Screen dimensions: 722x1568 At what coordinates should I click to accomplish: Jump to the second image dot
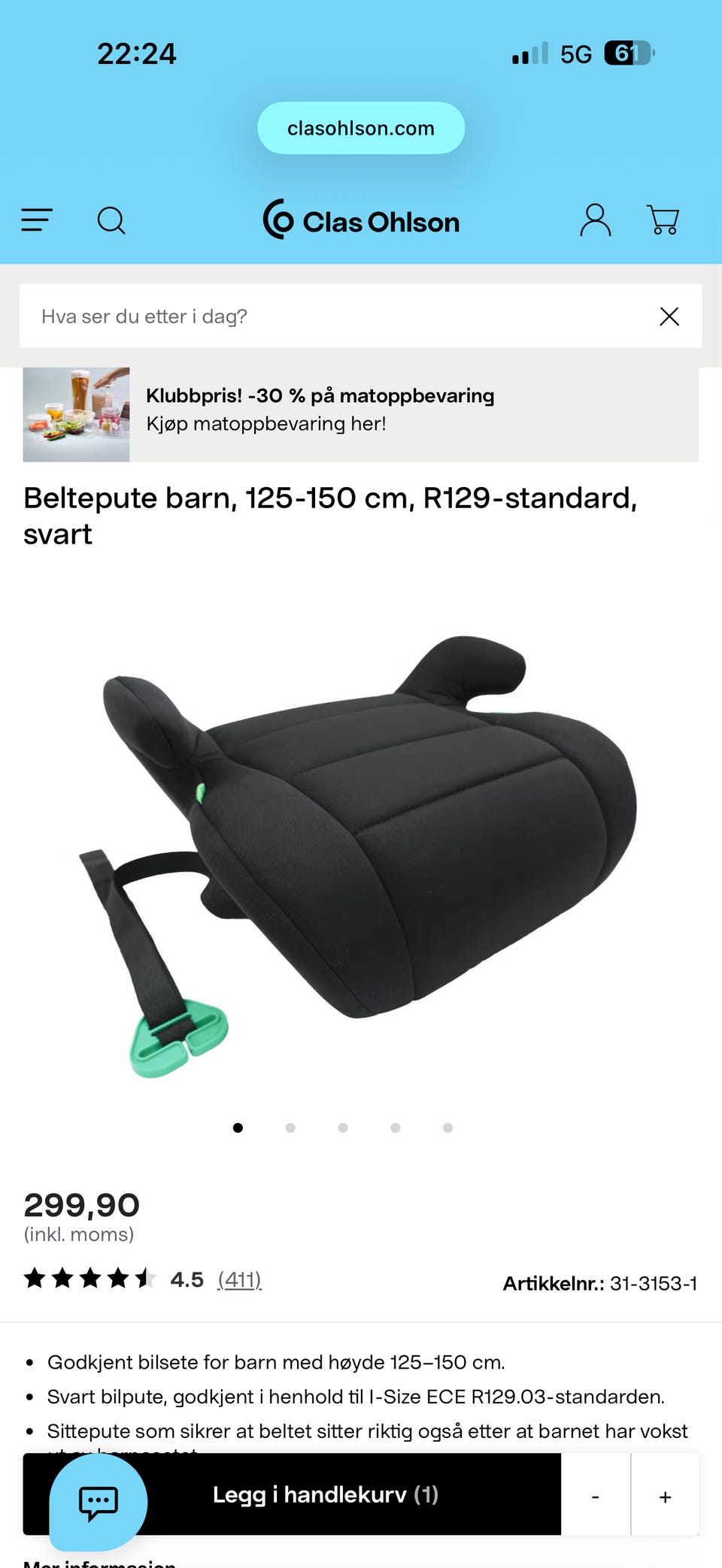coord(290,1128)
